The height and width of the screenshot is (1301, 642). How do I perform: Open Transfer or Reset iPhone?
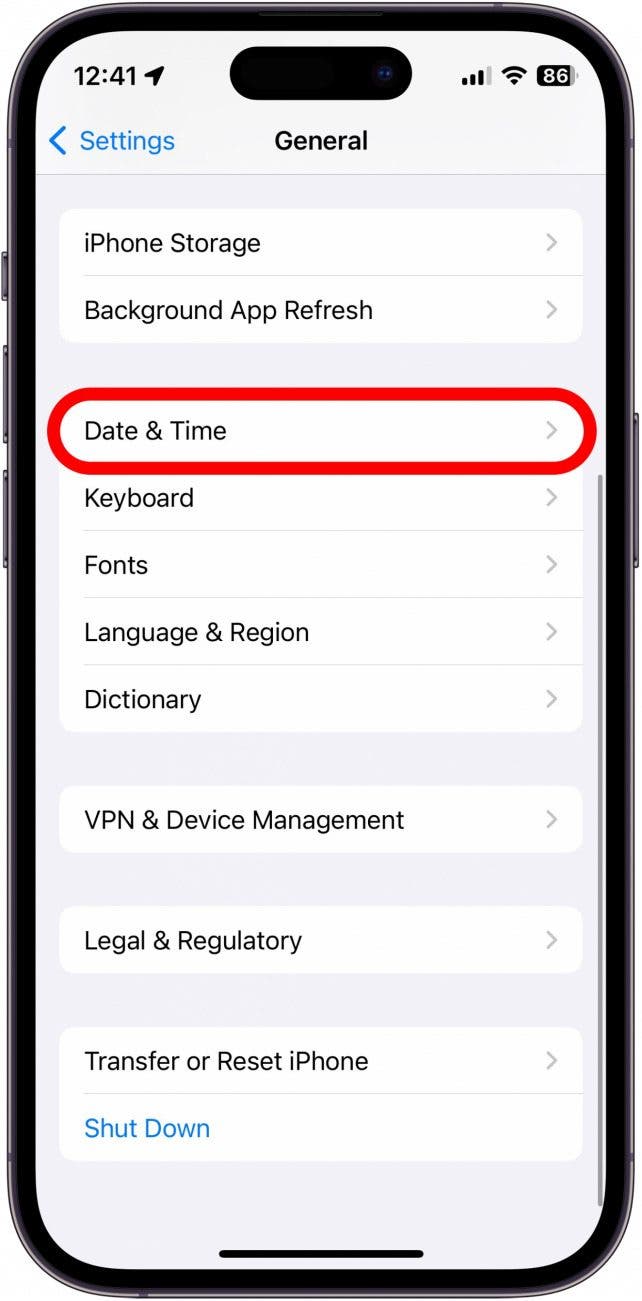pyautogui.click(x=320, y=1061)
